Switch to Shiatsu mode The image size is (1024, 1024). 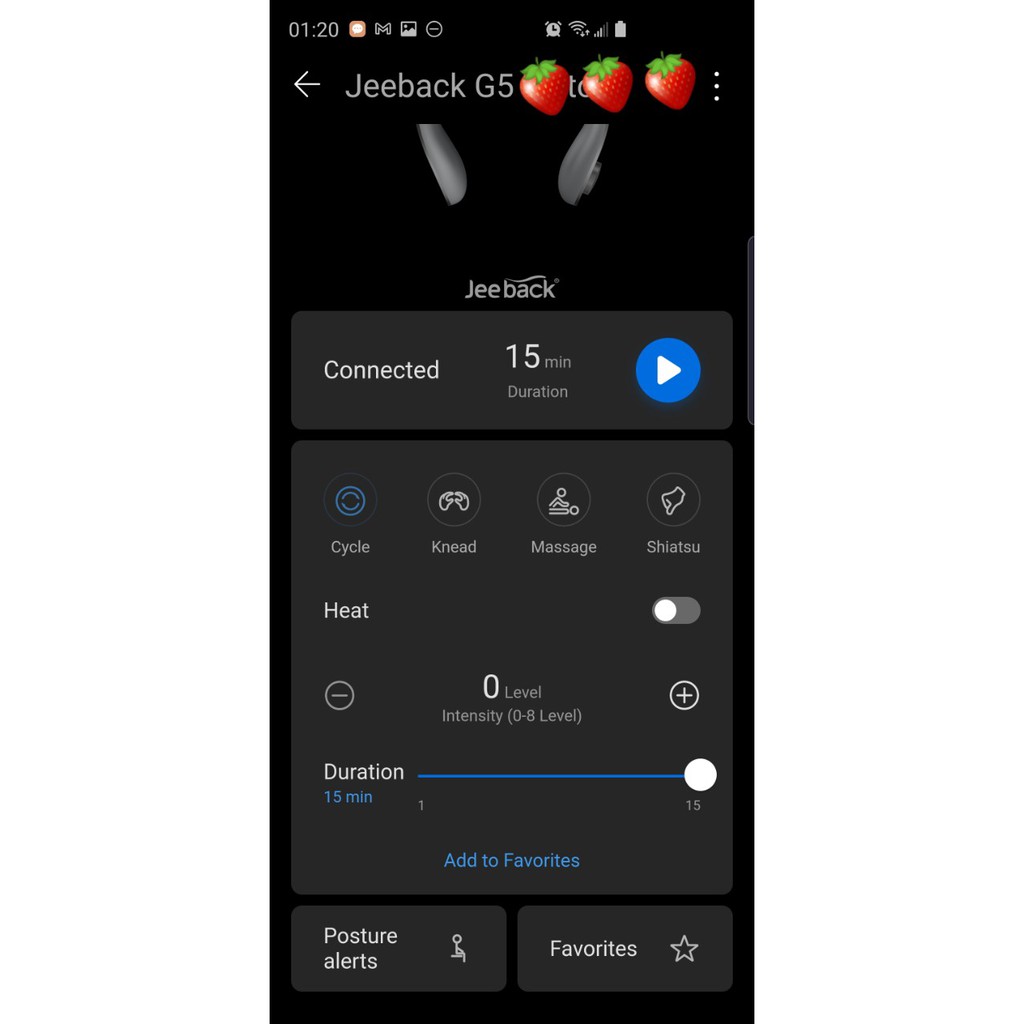673,501
